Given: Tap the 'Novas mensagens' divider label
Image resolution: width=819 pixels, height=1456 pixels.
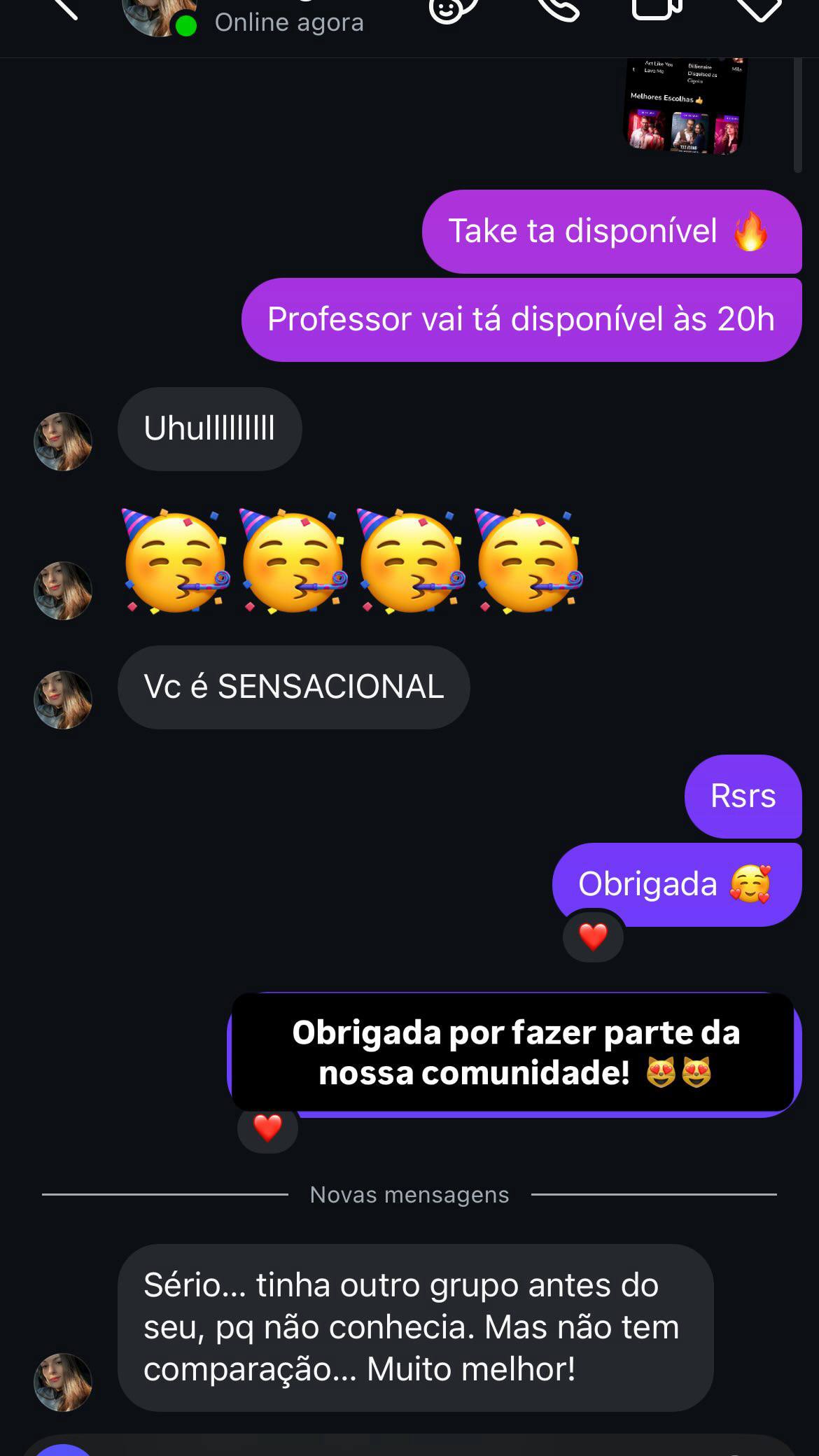Looking at the screenshot, I should tap(409, 1195).
